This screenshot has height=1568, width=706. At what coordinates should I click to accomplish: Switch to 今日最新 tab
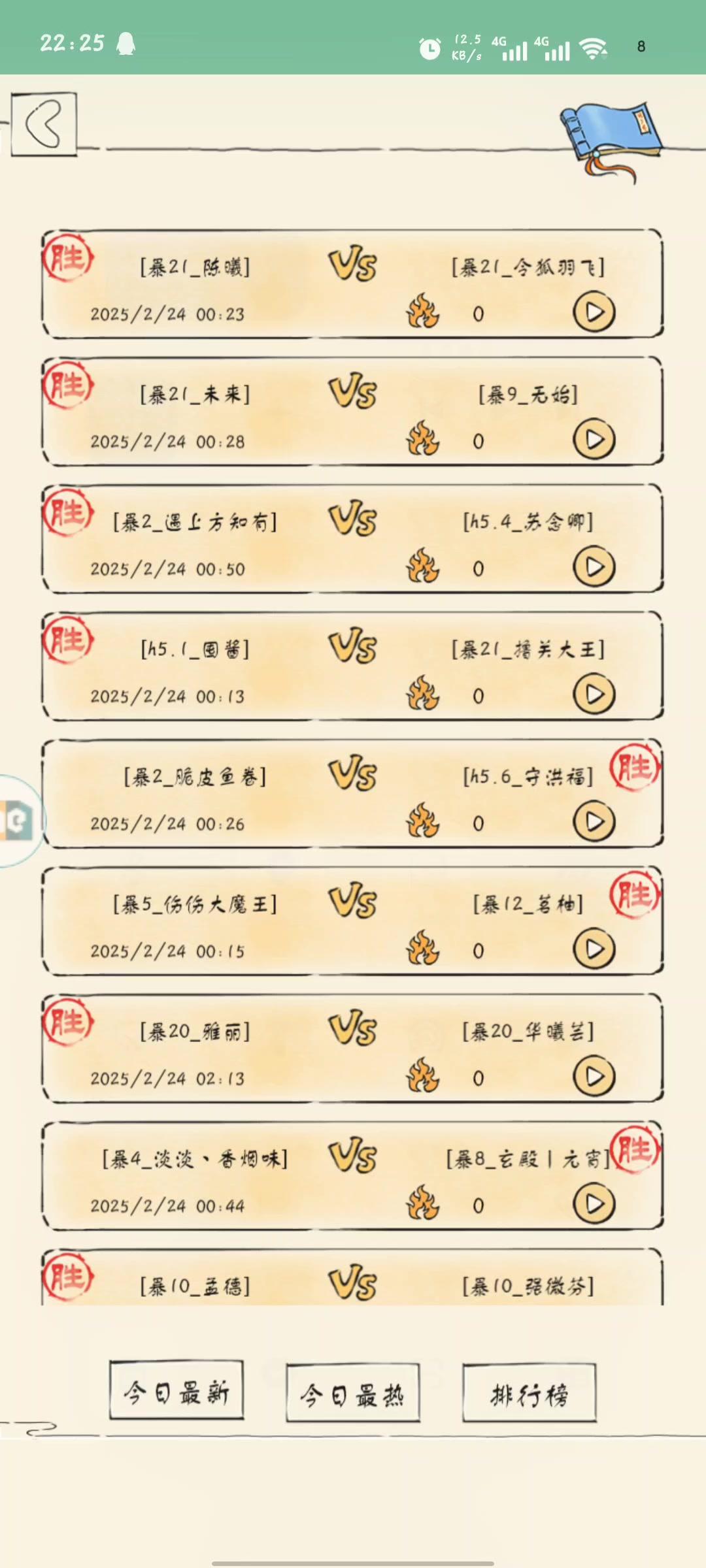point(176,1393)
